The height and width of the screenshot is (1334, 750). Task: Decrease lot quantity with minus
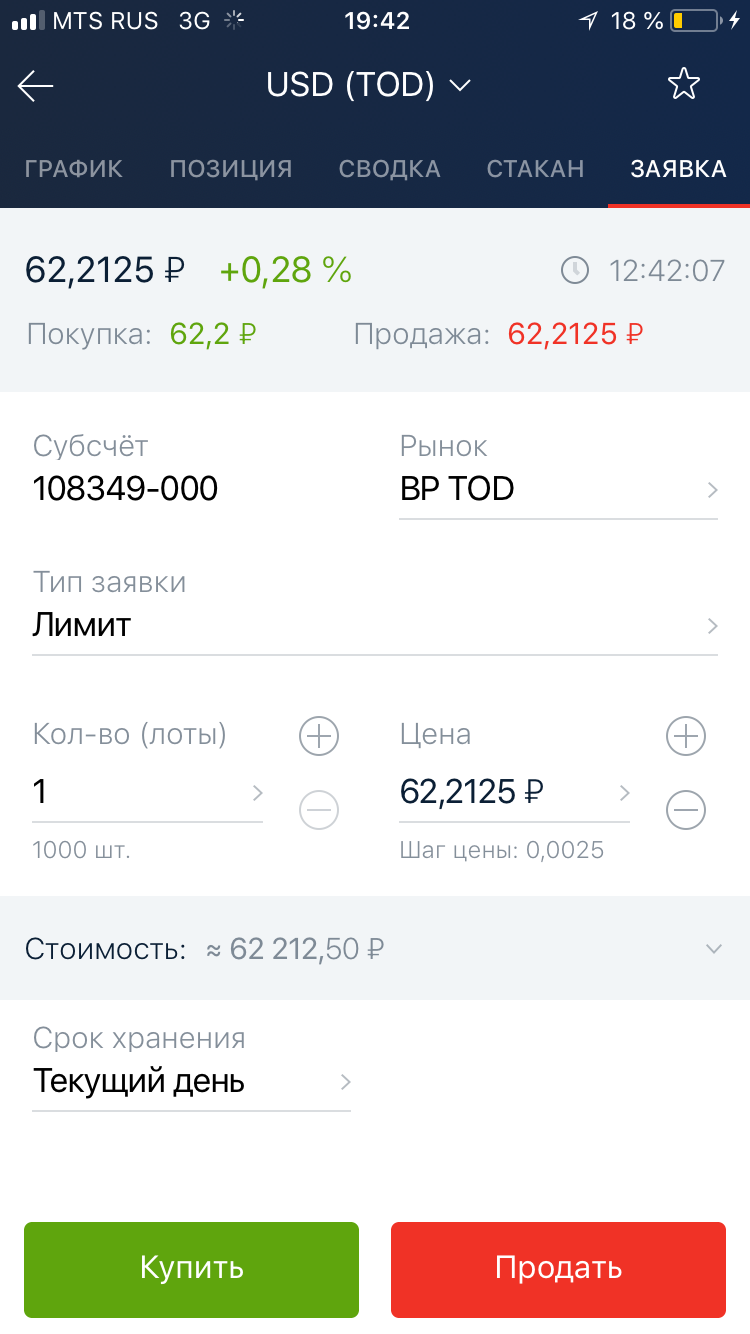pyautogui.click(x=319, y=810)
